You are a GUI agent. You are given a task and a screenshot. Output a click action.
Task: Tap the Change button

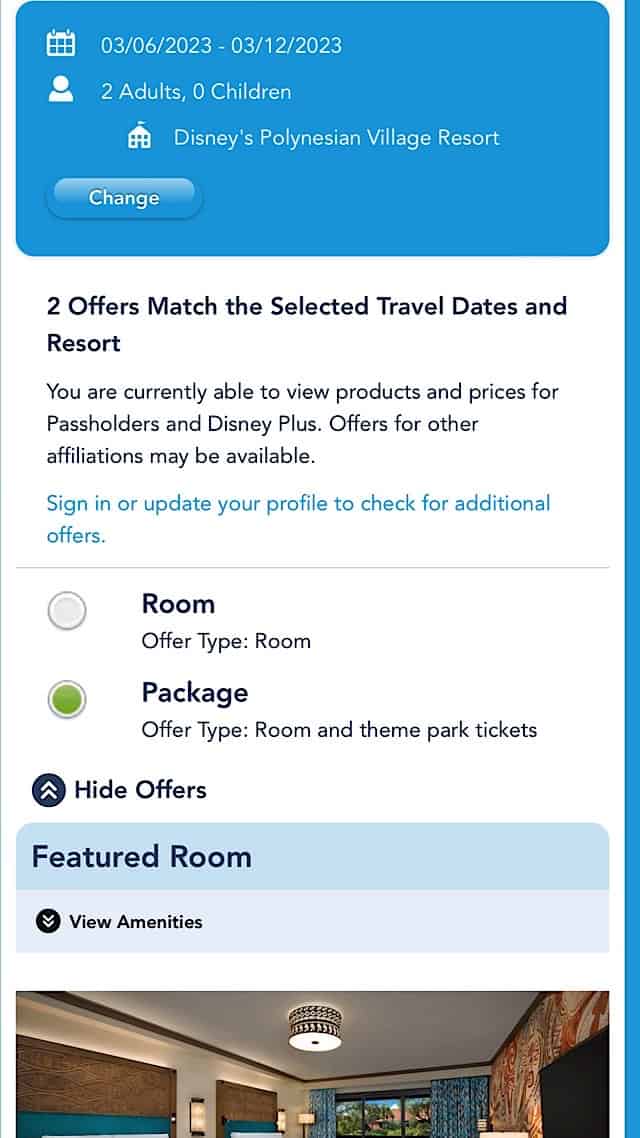[x=124, y=197]
